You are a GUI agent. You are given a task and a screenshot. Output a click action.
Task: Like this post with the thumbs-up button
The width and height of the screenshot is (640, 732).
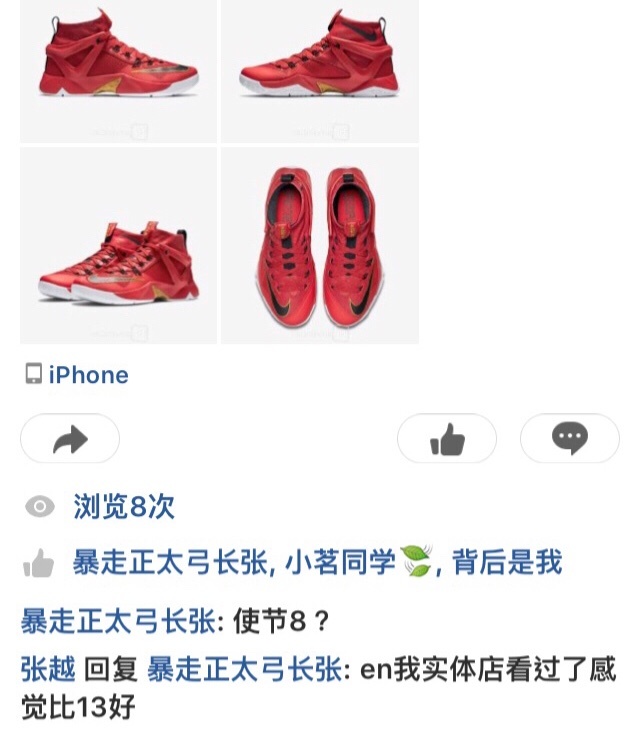[446, 438]
